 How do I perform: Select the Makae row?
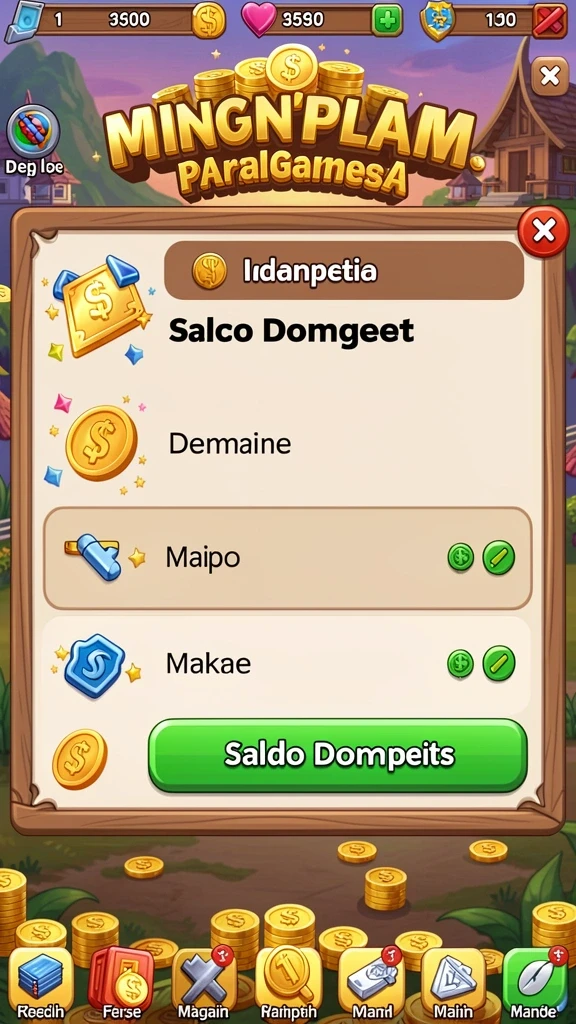pos(287,664)
